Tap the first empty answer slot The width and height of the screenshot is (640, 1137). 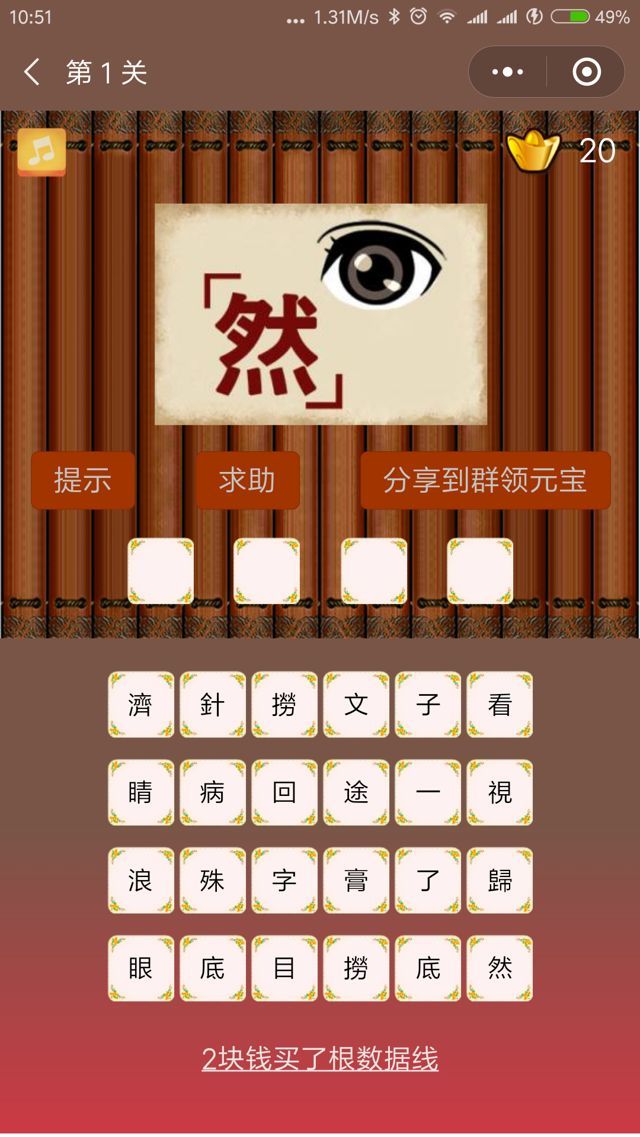[160, 571]
